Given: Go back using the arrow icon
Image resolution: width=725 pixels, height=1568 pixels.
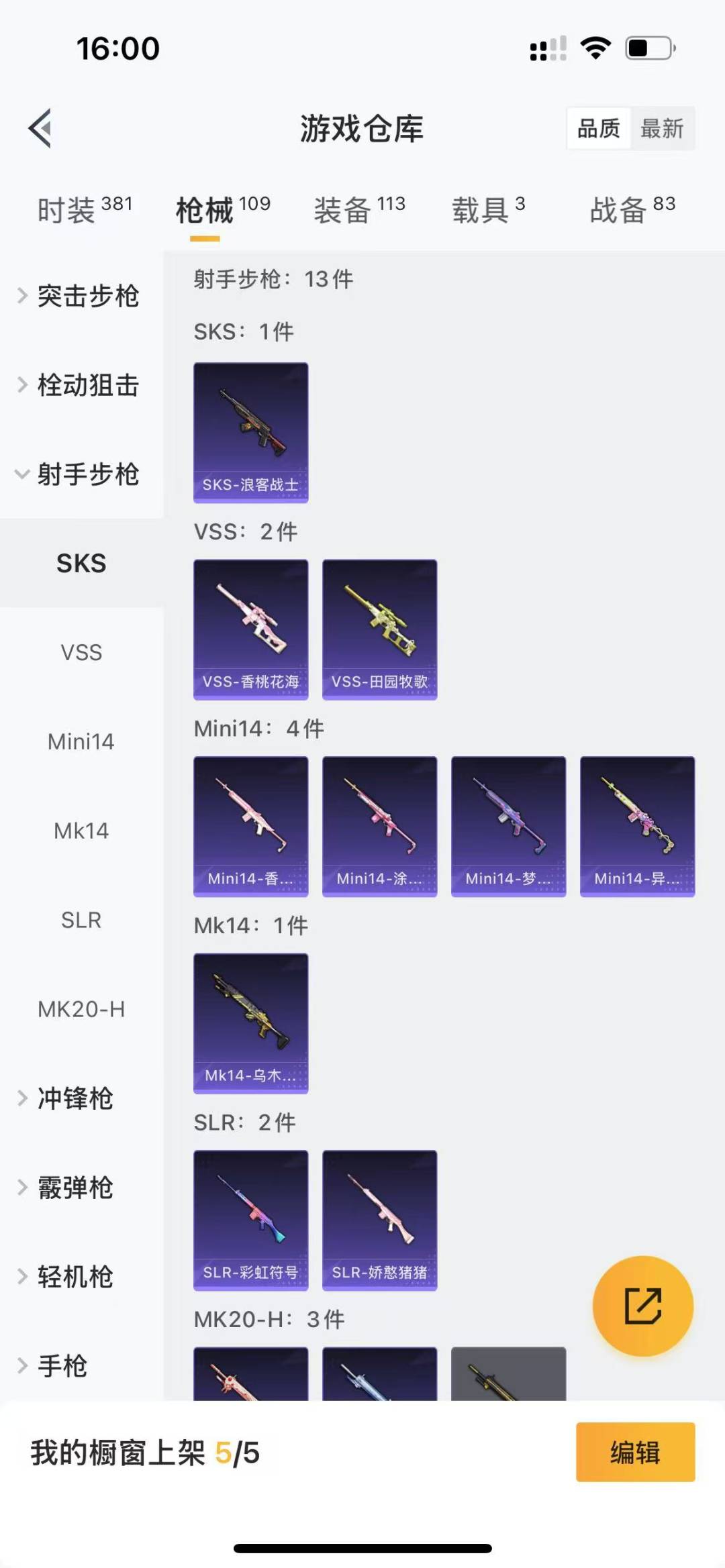Looking at the screenshot, I should pos(40,127).
